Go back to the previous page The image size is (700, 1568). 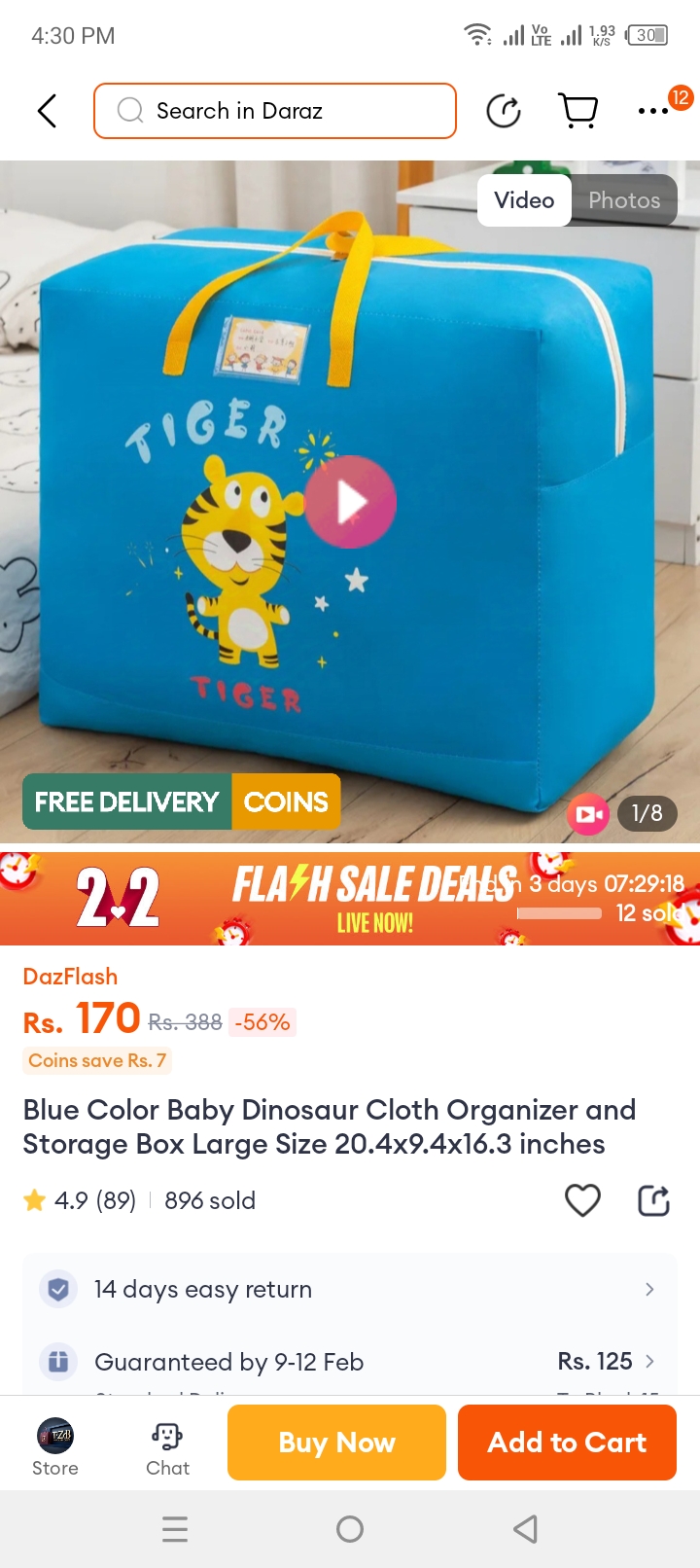coord(47,111)
